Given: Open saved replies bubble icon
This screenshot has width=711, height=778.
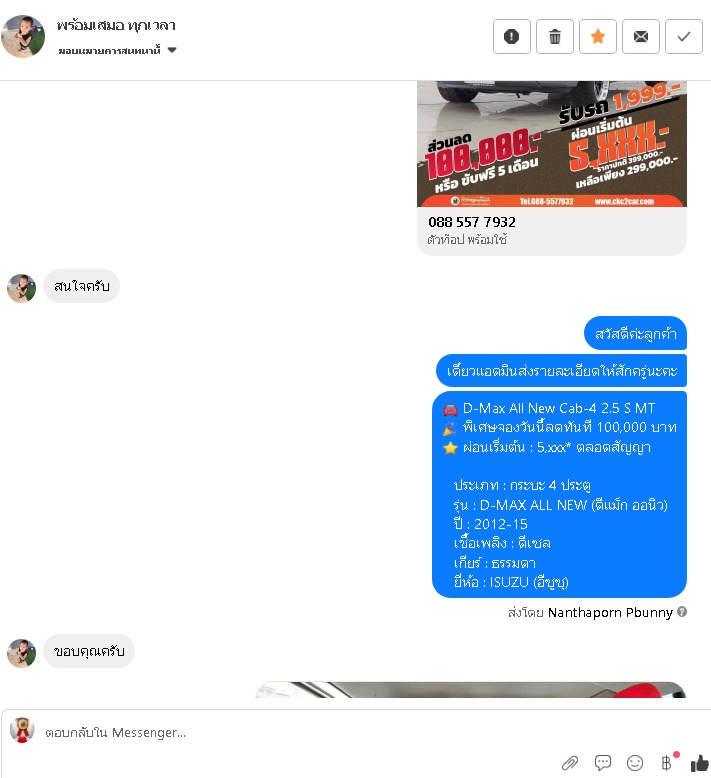Looking at the screenshot, I should click(x=603, y=763).
